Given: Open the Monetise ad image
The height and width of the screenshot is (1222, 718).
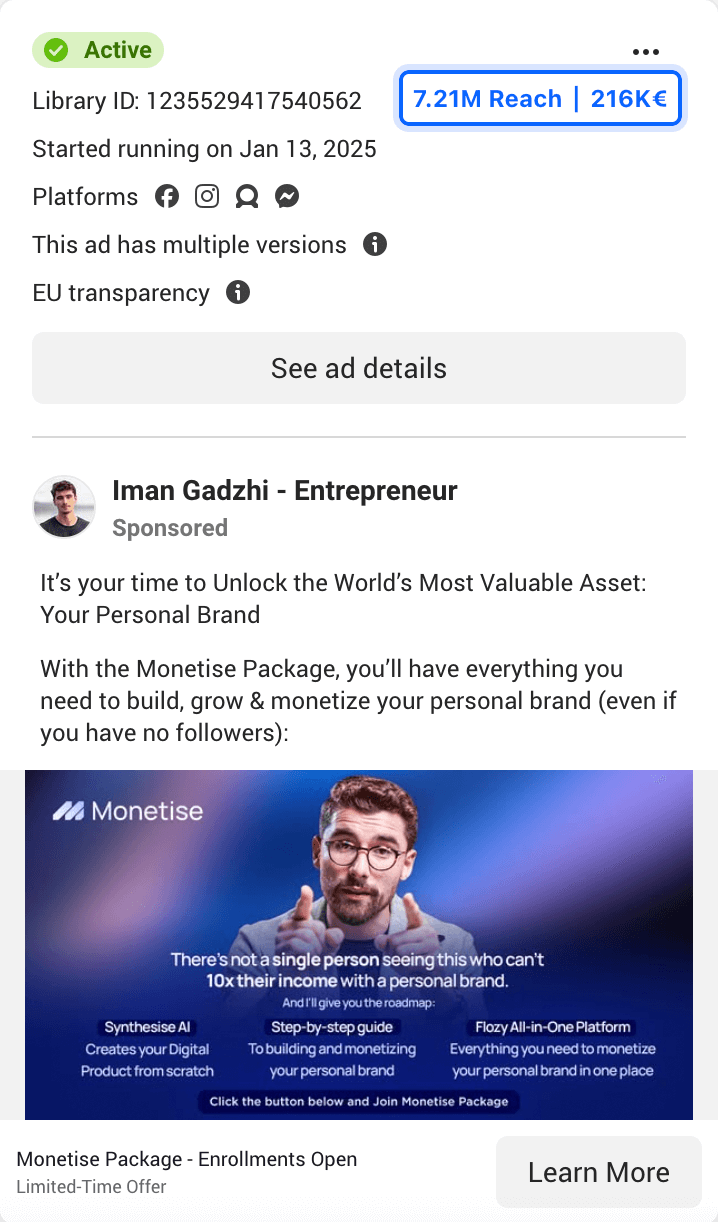Looking at the screenshot, I should (359, 943).
